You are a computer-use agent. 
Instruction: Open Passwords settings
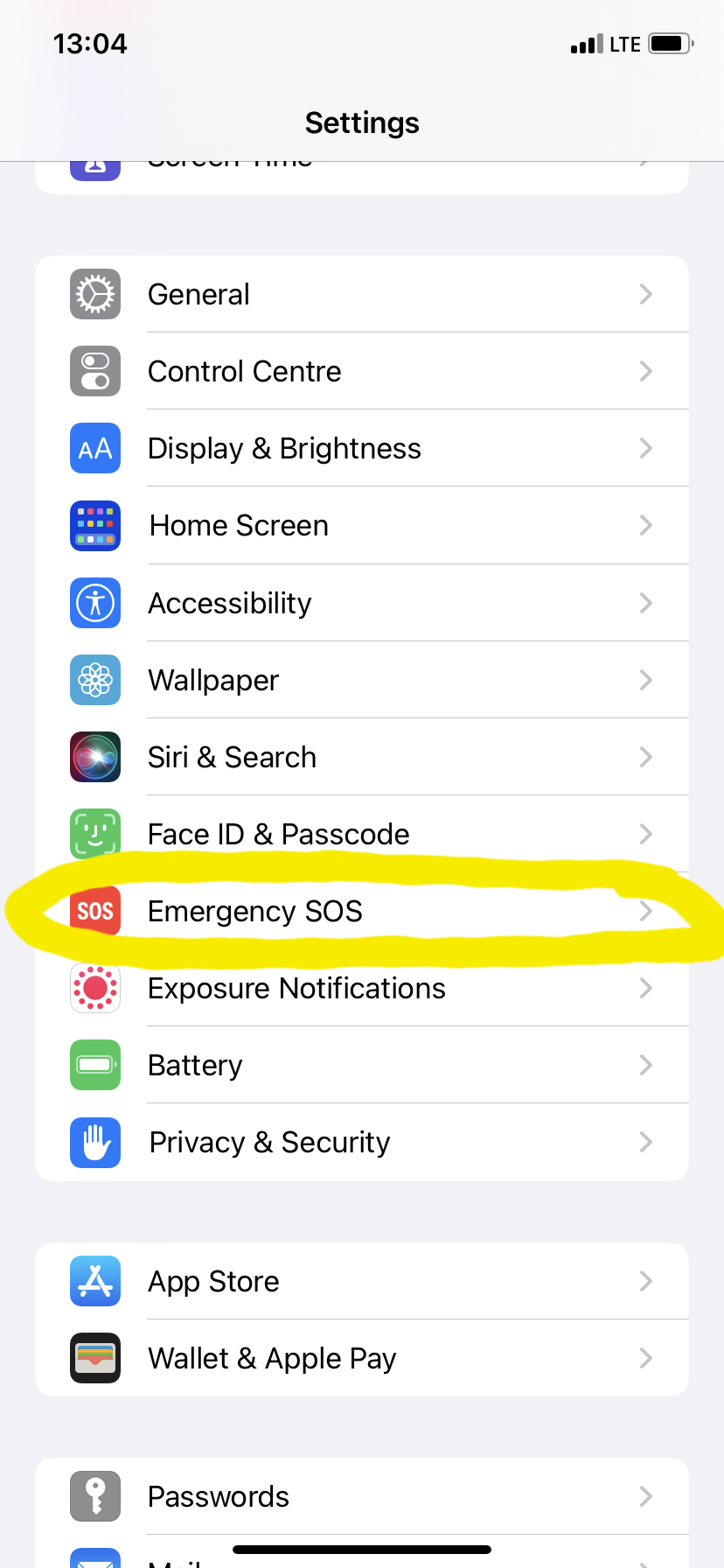coord(361,1496)
